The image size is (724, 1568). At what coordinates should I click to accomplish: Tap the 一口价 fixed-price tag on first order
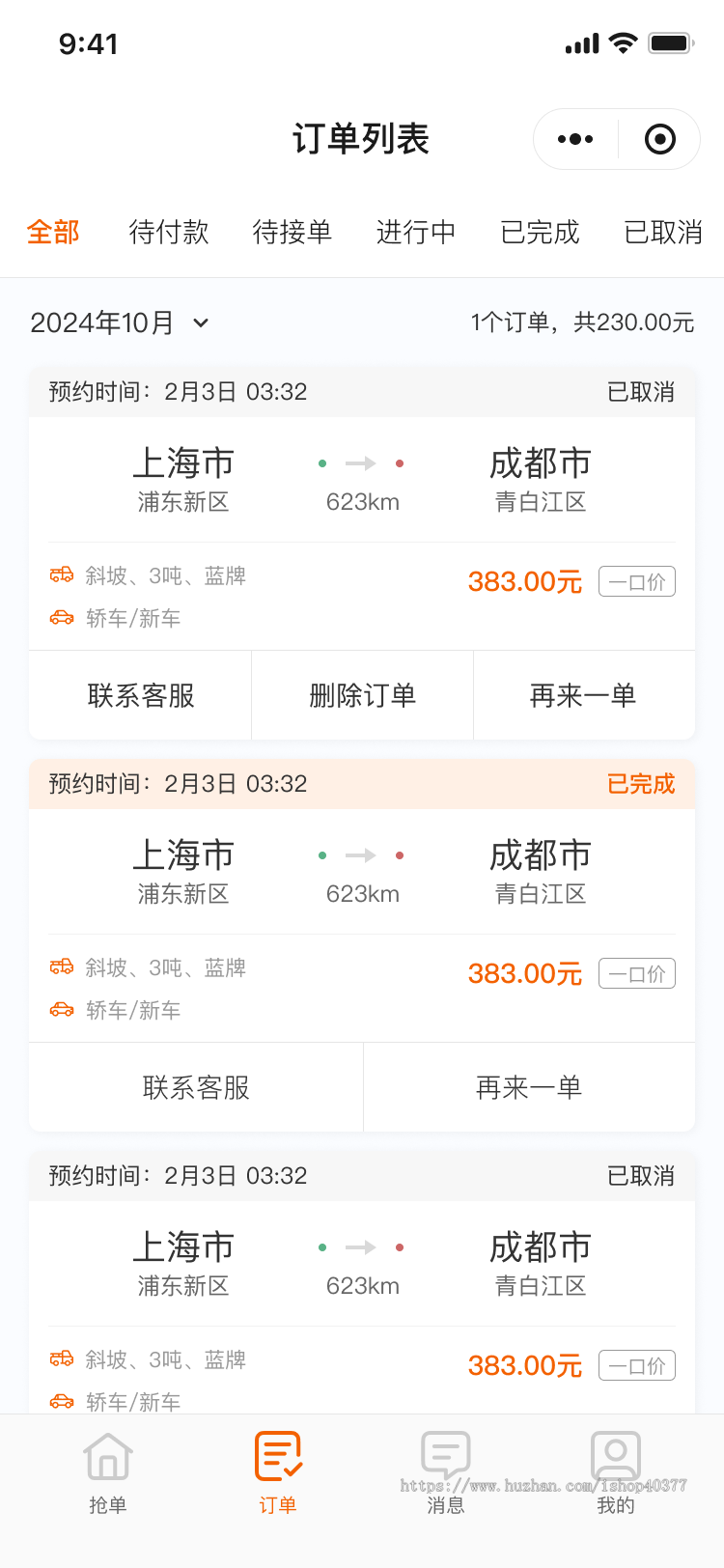click(x=636, y=581)
